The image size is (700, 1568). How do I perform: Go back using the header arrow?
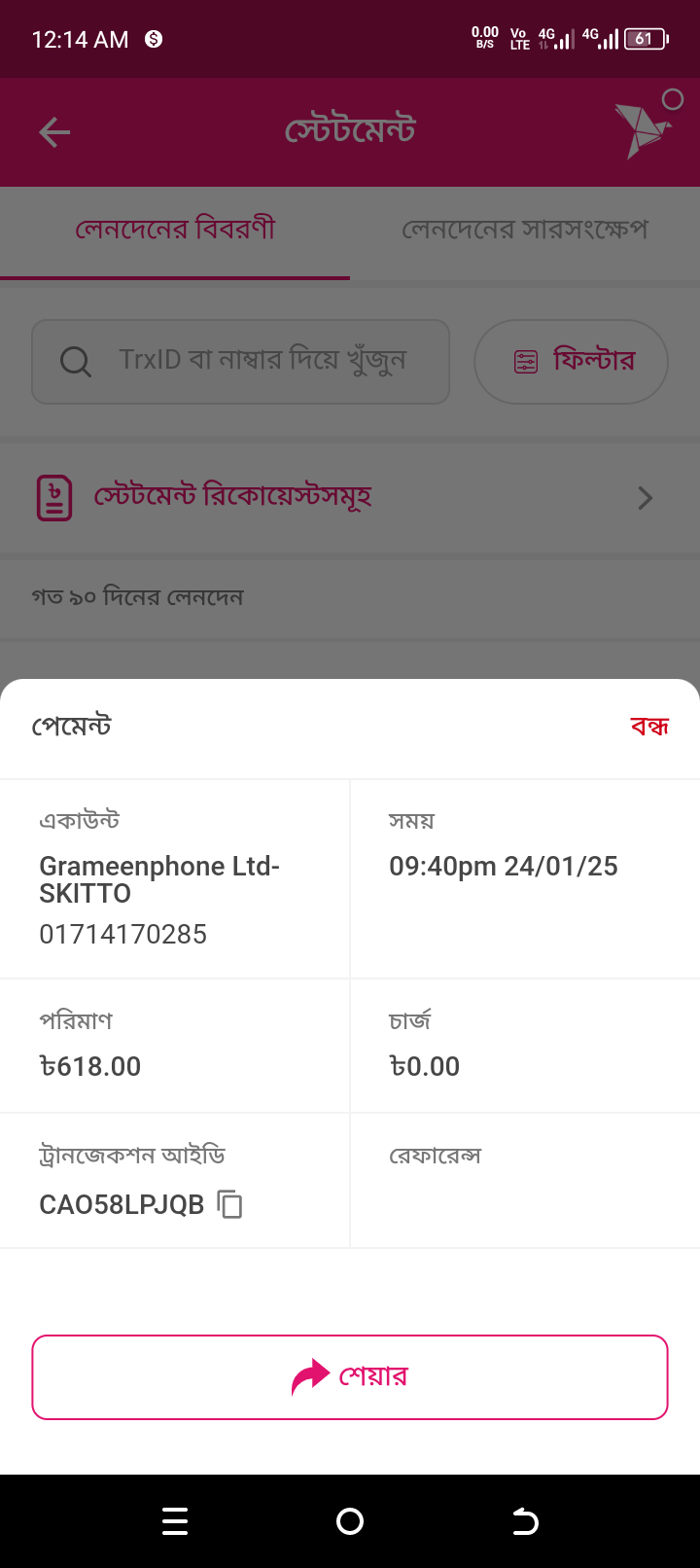pyautogui.click(x=54, y=132)
